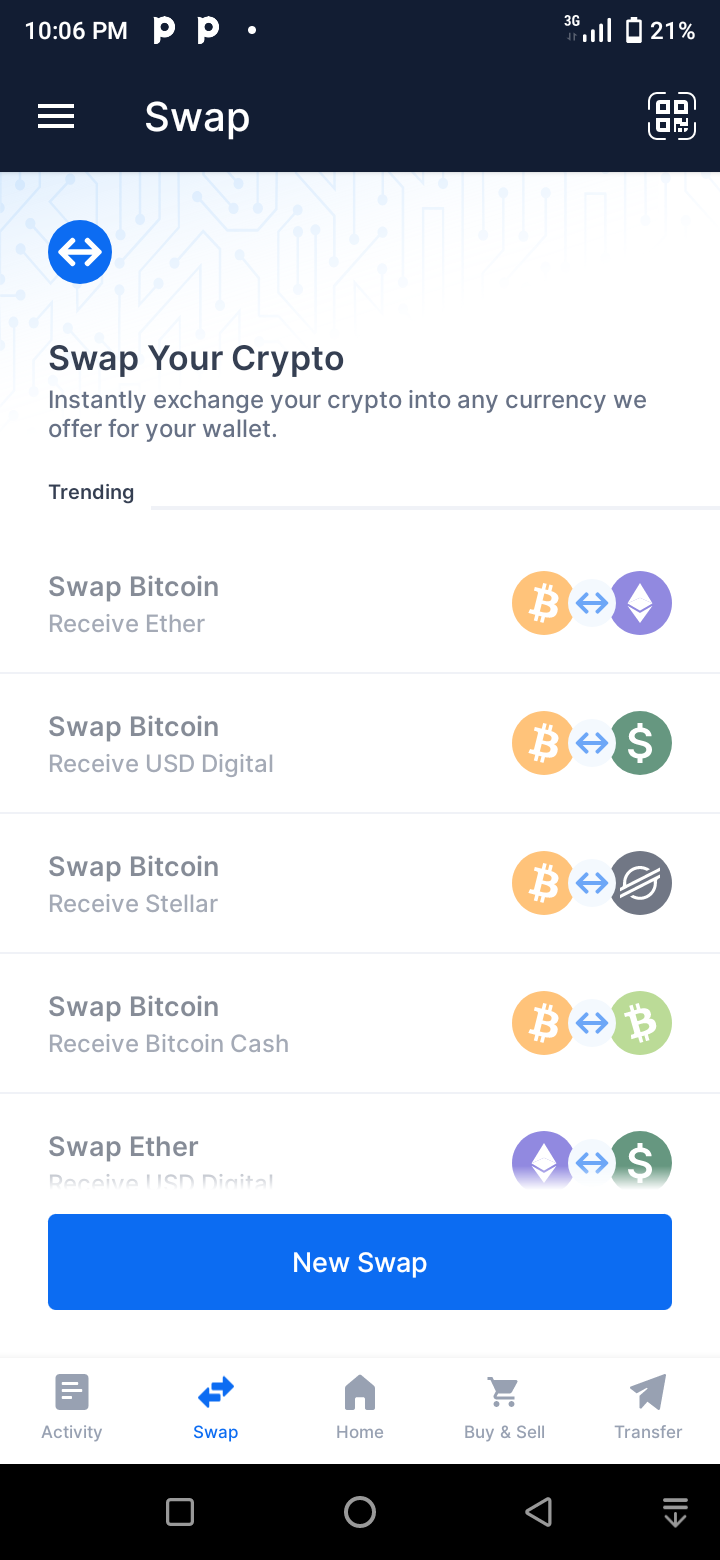
Task: Open the hamburger drawer menu
Action: pyautogui.click(x=56, y=117)
